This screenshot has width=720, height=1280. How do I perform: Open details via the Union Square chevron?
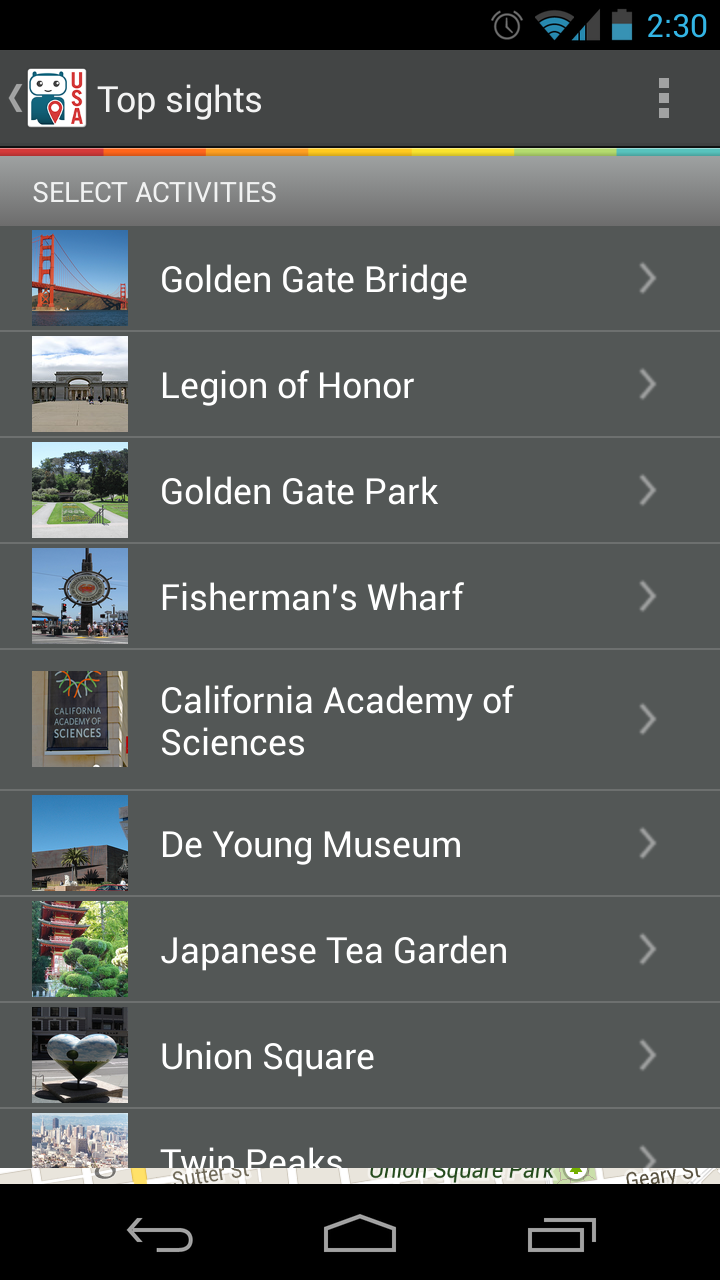coord(647,1055)
